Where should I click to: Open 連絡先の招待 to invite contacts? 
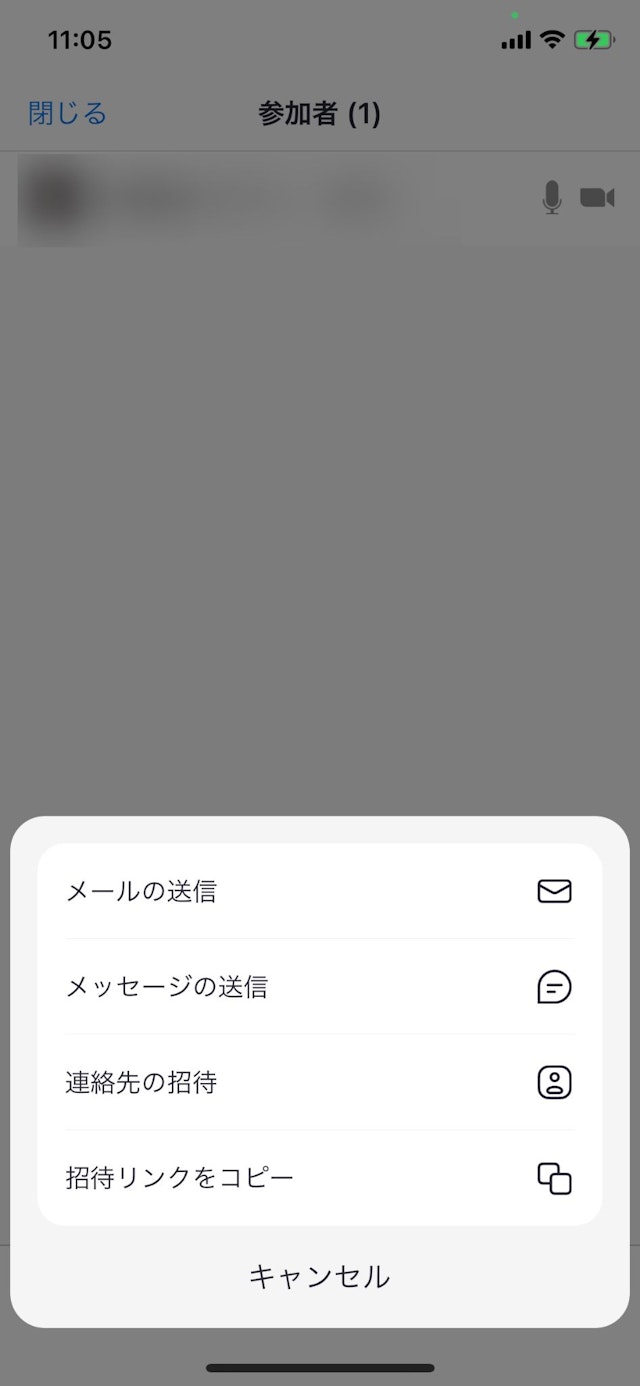point(319,1082)
